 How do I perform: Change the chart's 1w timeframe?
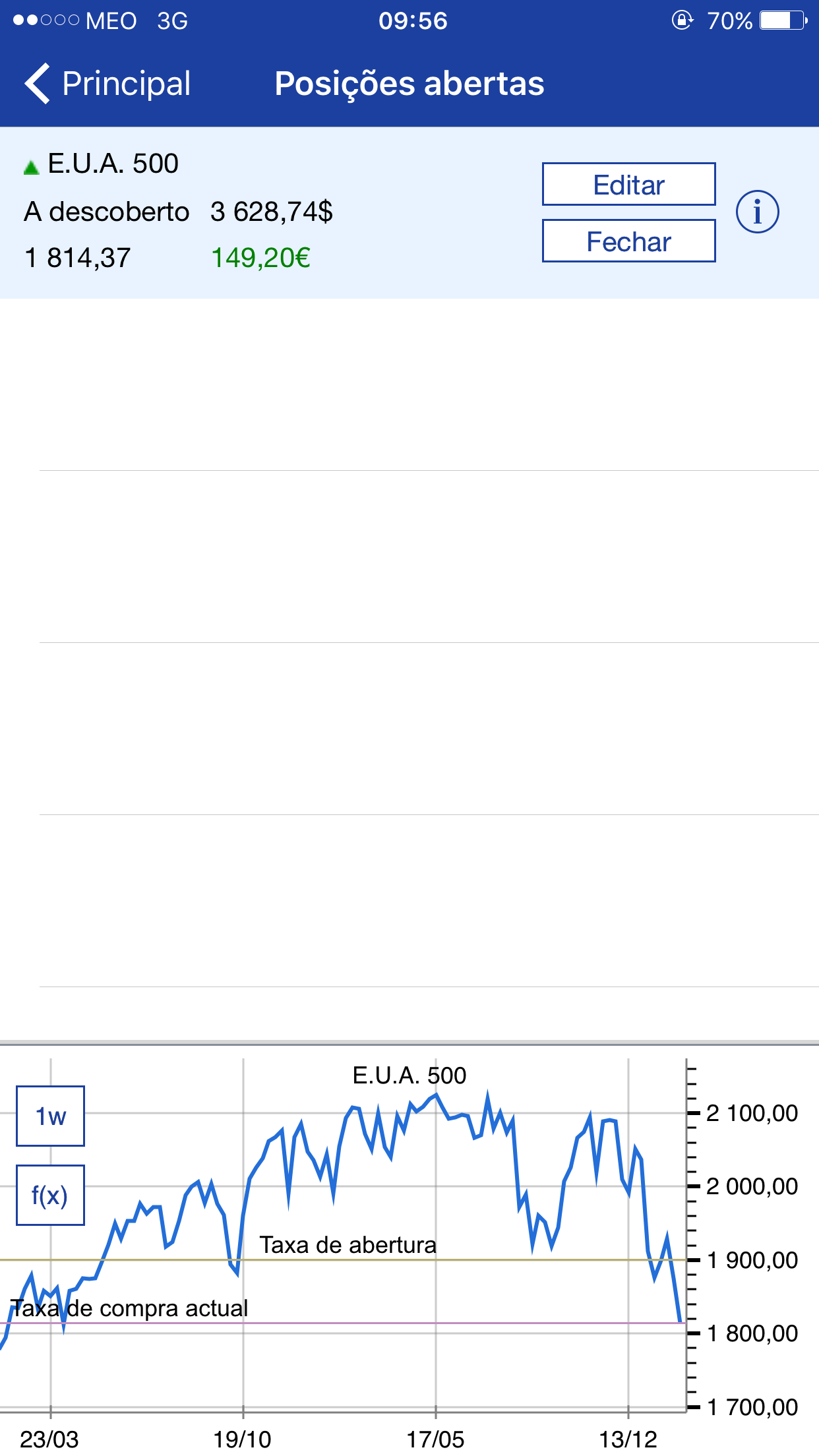pyautogui.click(x=51, y=1116)
